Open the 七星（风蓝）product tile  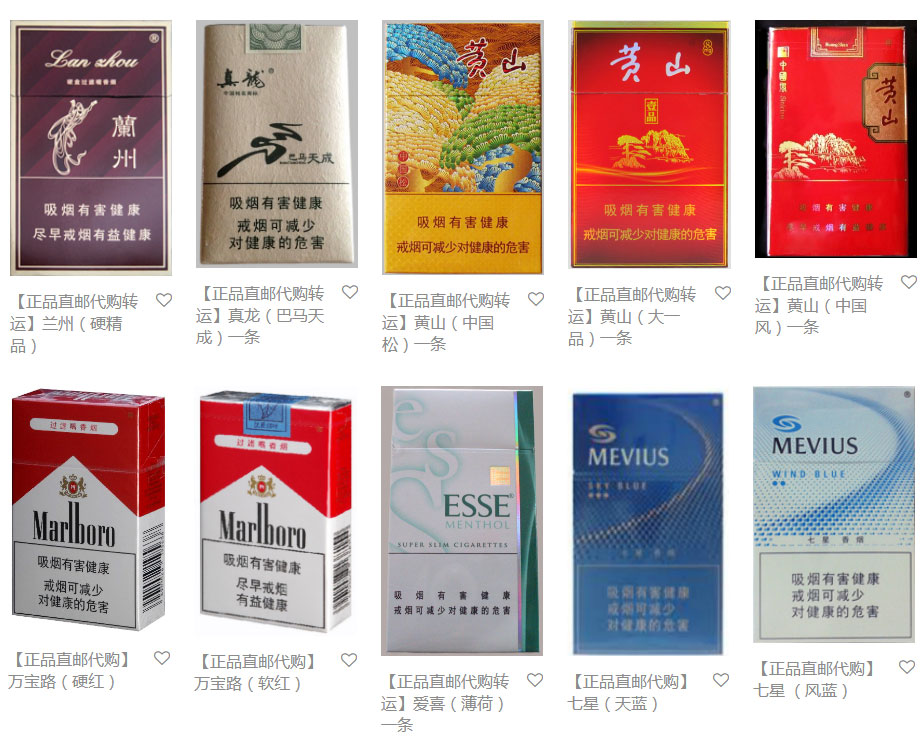coord(834,515)
